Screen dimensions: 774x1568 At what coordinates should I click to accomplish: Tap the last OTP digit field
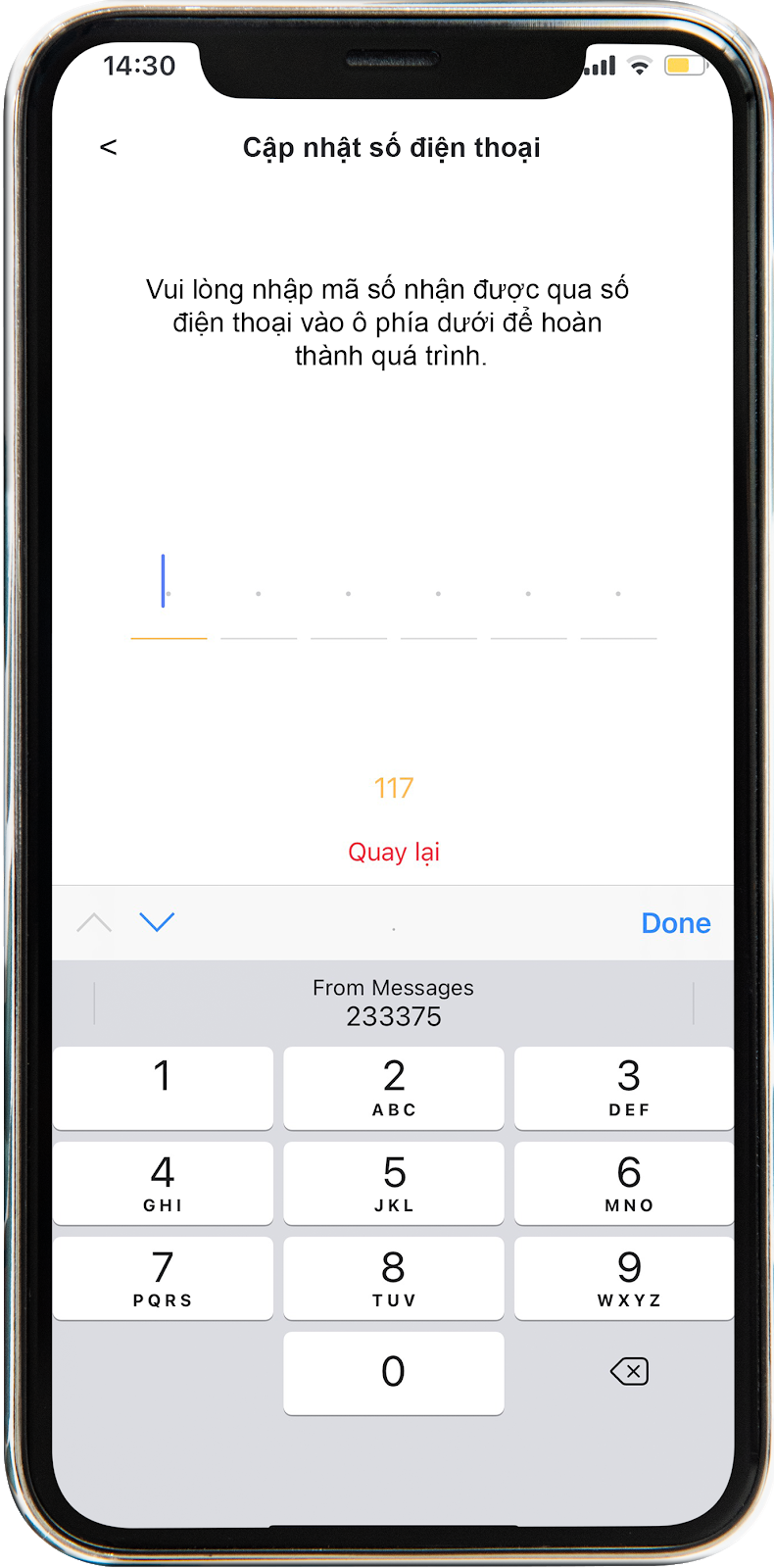click(618, 596)
